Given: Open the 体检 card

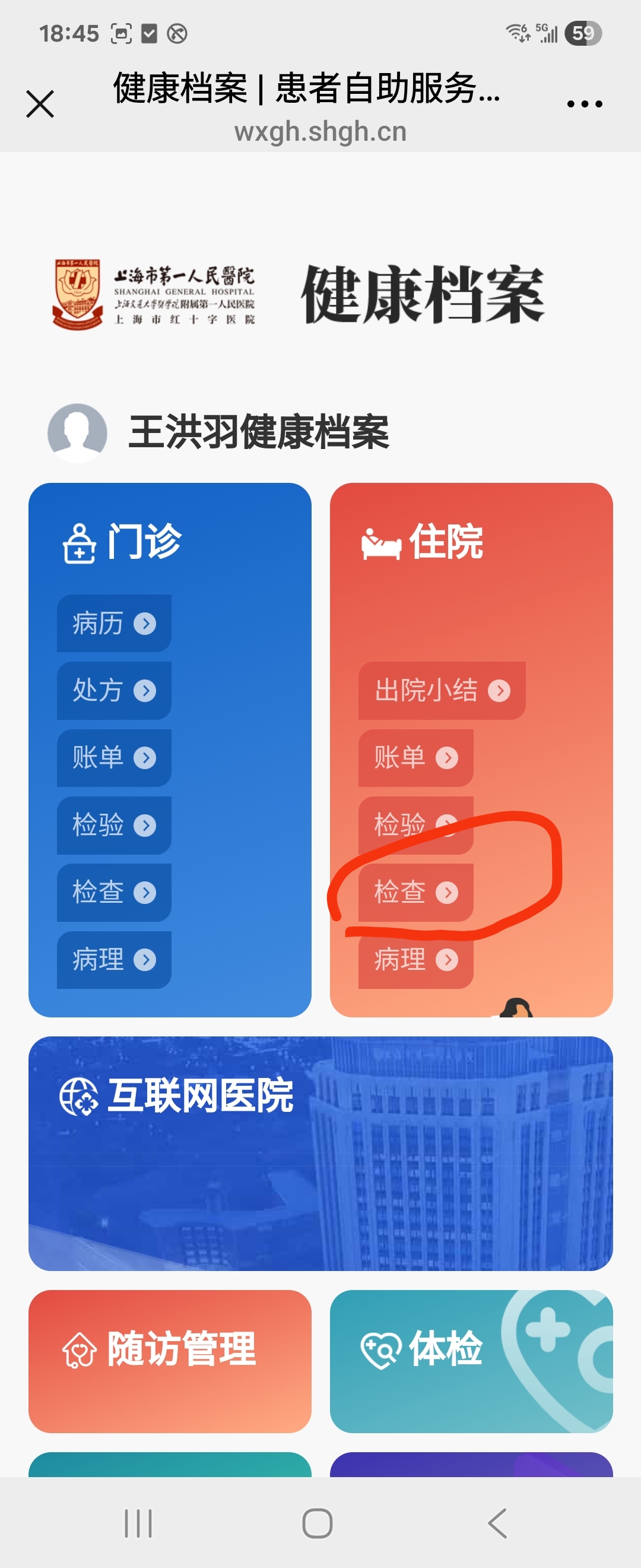Looking at the screenshot, I should coord(471,1361).
